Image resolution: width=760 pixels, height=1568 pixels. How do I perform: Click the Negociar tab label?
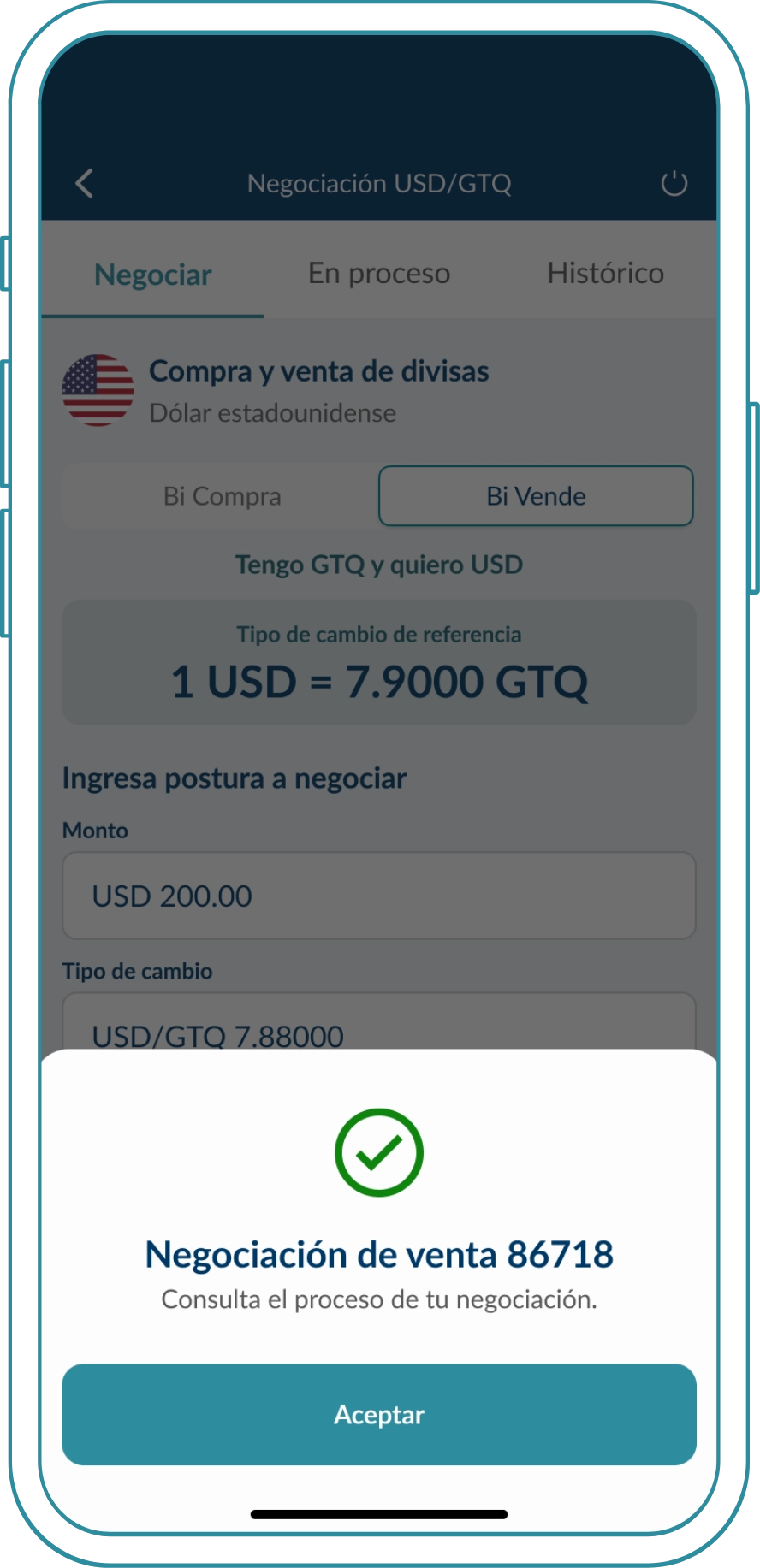point(153,275)
